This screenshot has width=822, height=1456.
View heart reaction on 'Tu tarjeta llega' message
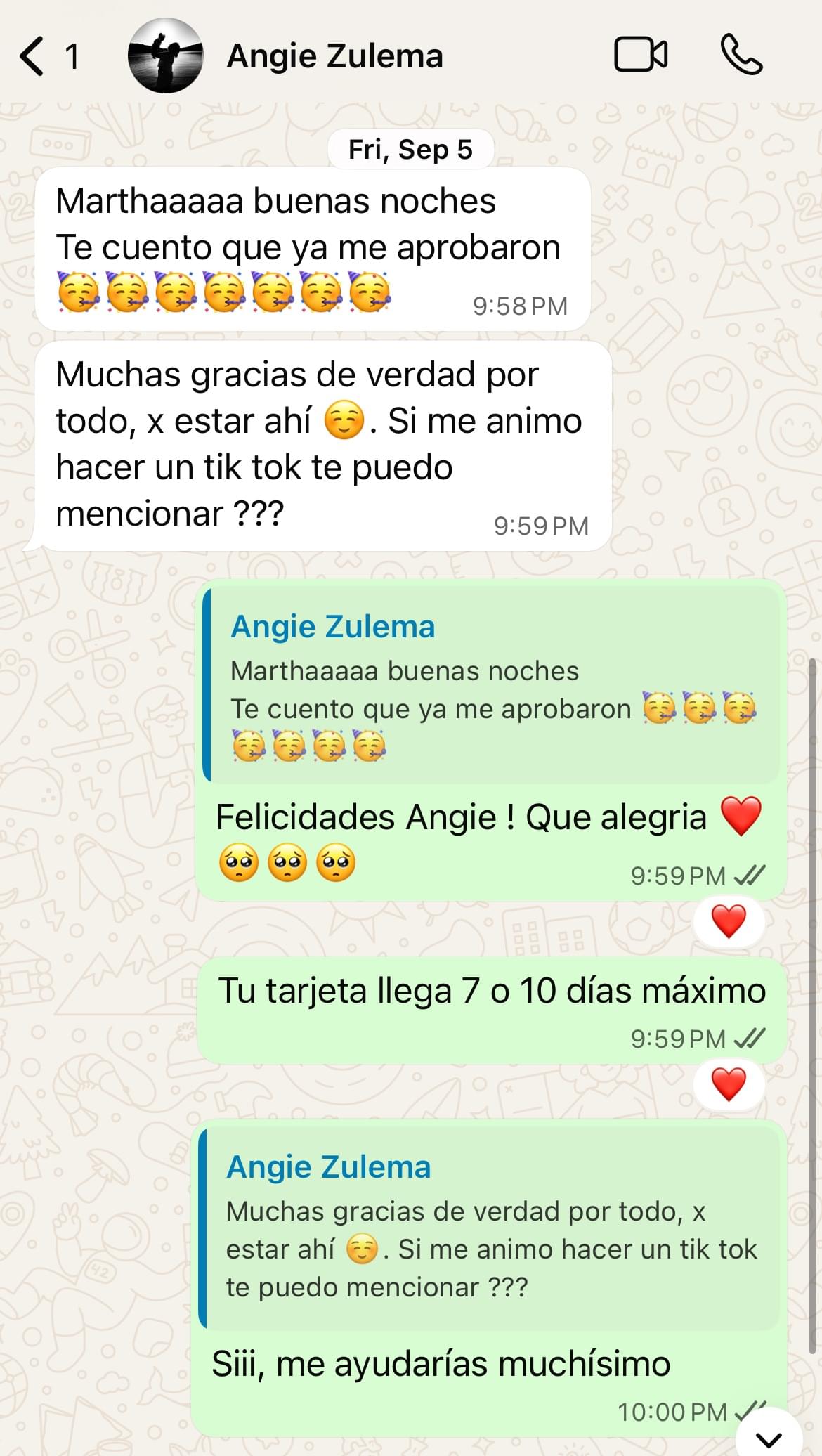coord(729,1084)
